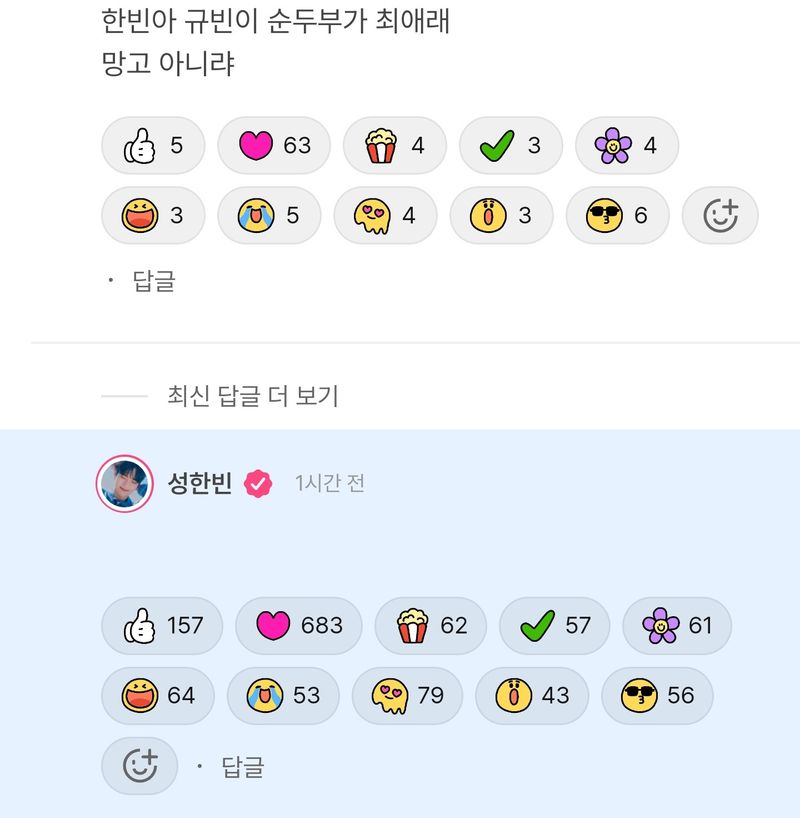Reply to 성한빈's comment via 답글
The height and width of the screenshot is (818, 800).
coord(243,767)
